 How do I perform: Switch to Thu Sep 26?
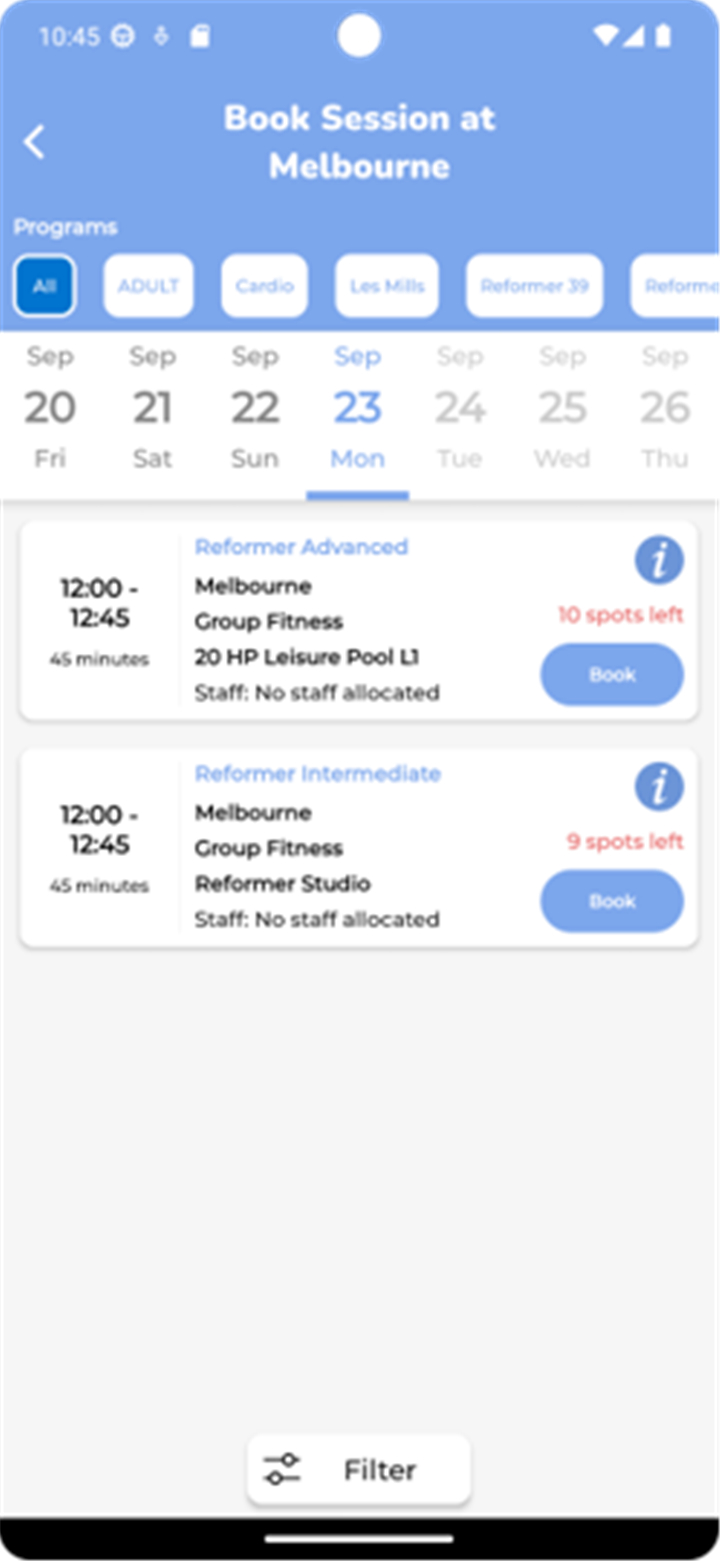tap(664, 408)
